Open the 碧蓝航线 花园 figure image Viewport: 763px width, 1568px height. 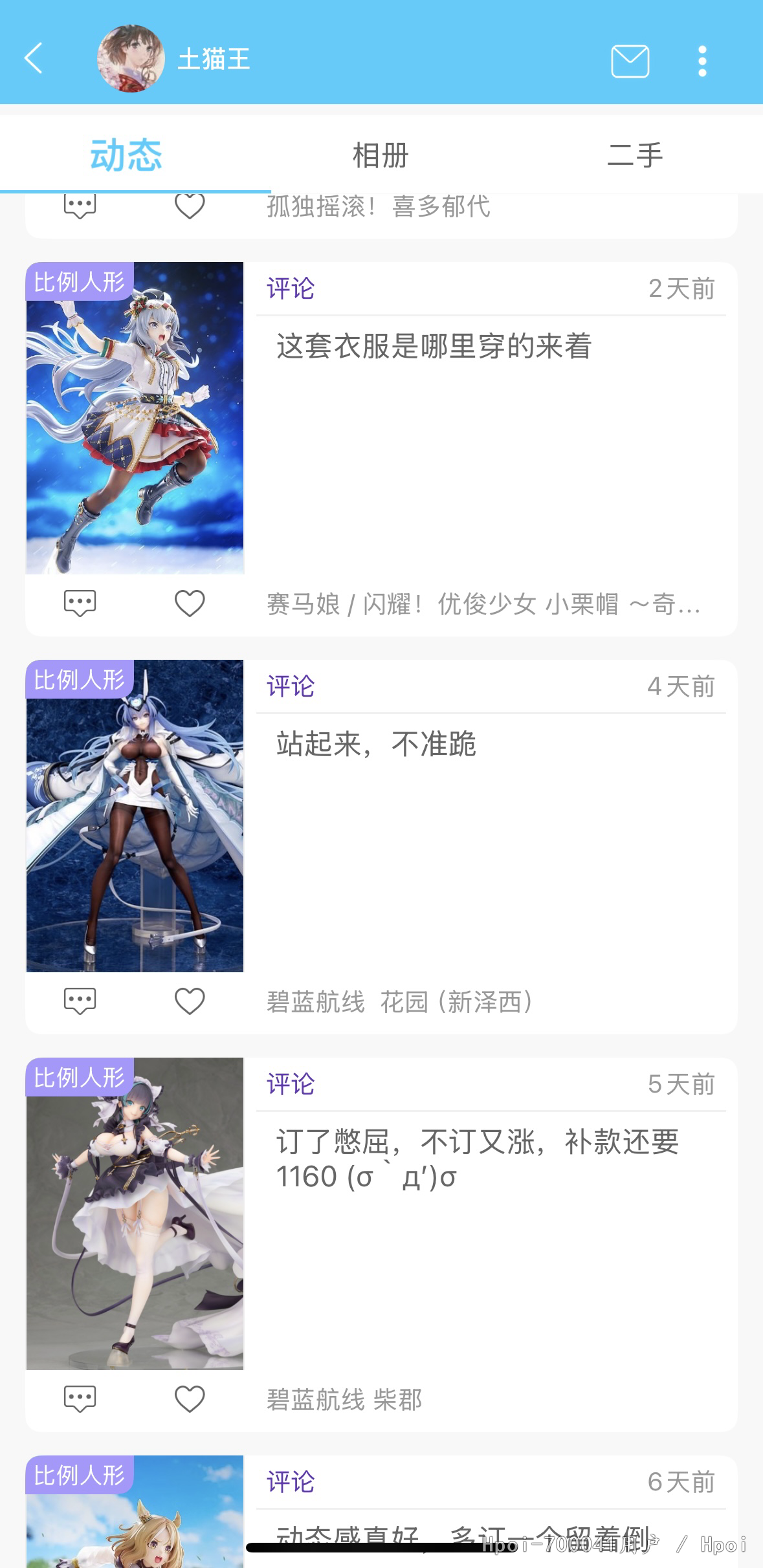[x=135, y=816]
